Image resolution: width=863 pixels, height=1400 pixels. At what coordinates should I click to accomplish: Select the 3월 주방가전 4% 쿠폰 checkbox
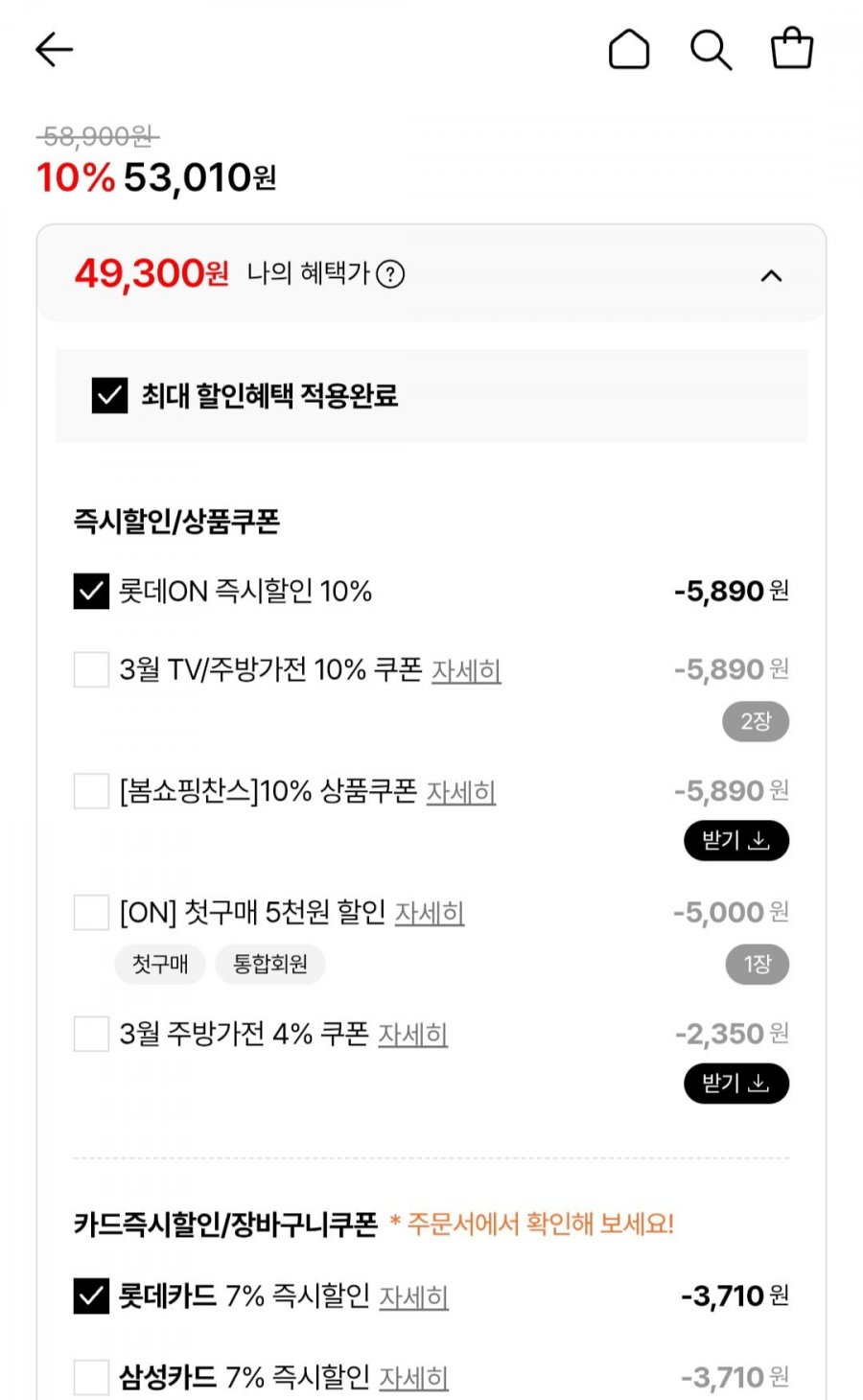[91, 1034]
